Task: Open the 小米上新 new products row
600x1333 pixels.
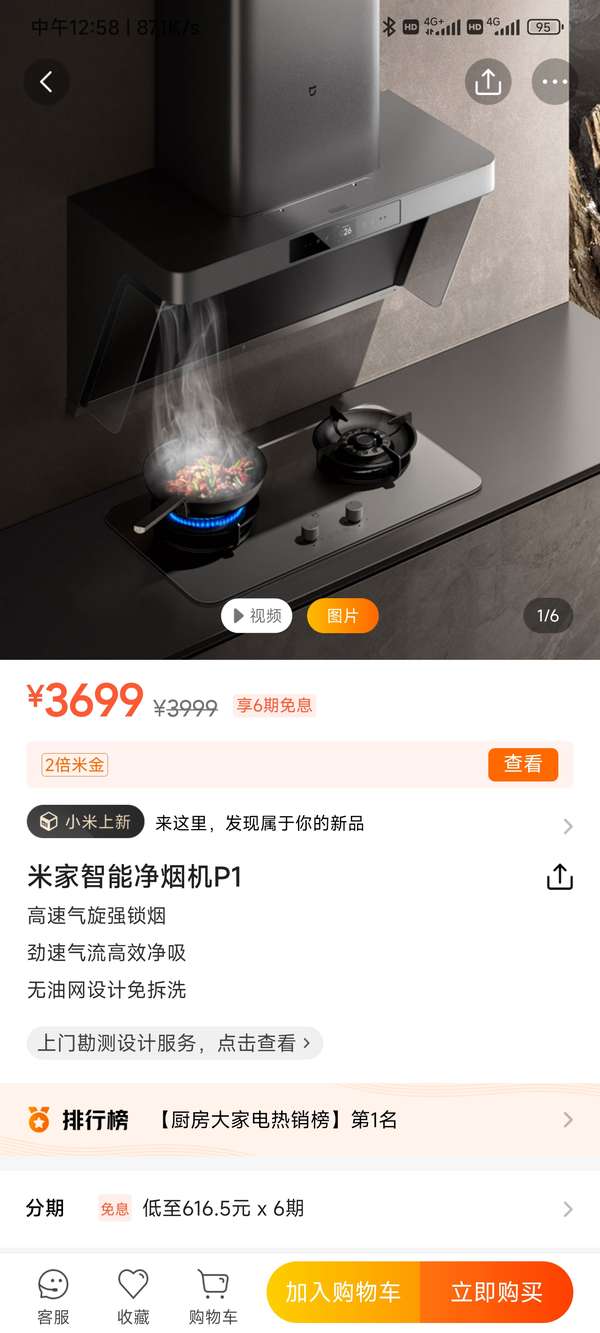Action: point(300,823)
